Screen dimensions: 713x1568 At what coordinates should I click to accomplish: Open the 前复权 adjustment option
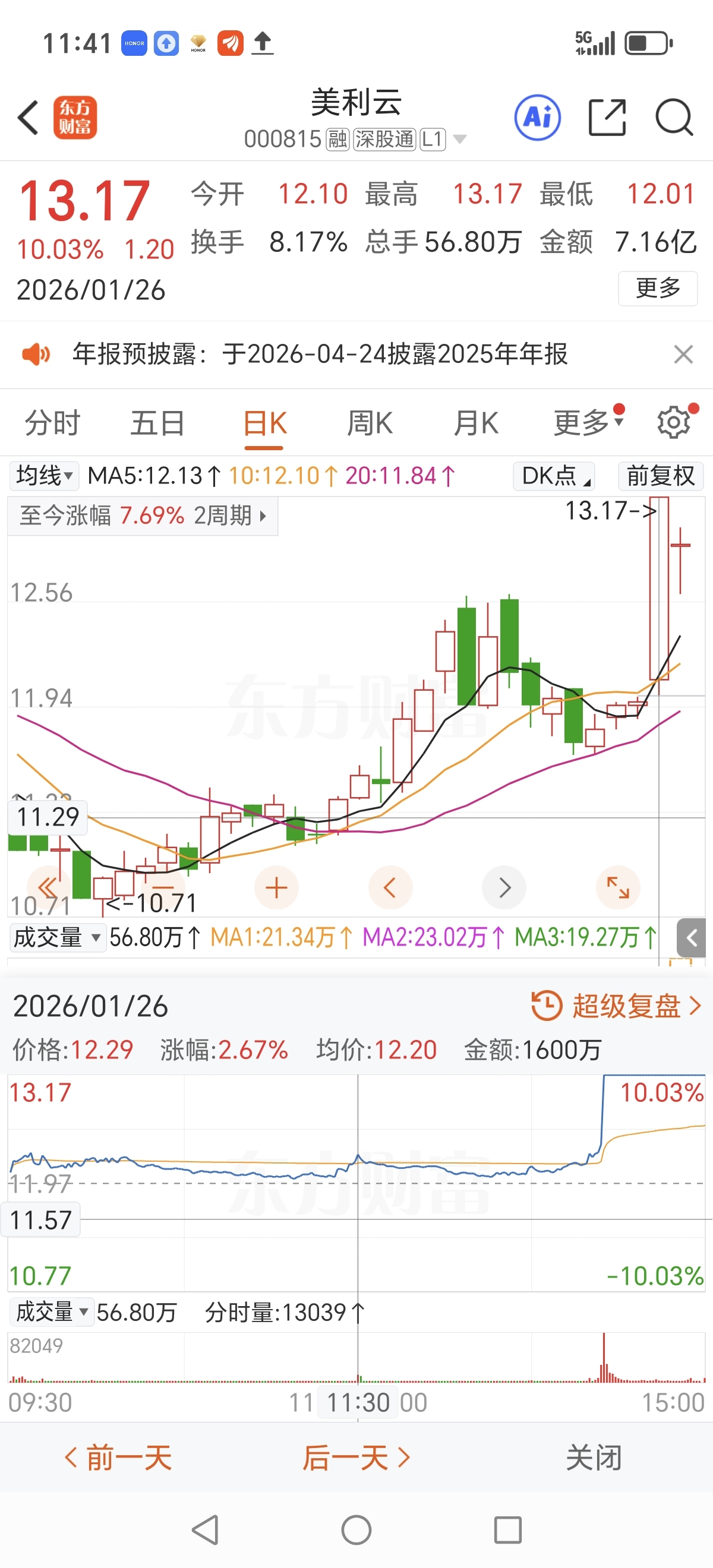pos(661,475)
